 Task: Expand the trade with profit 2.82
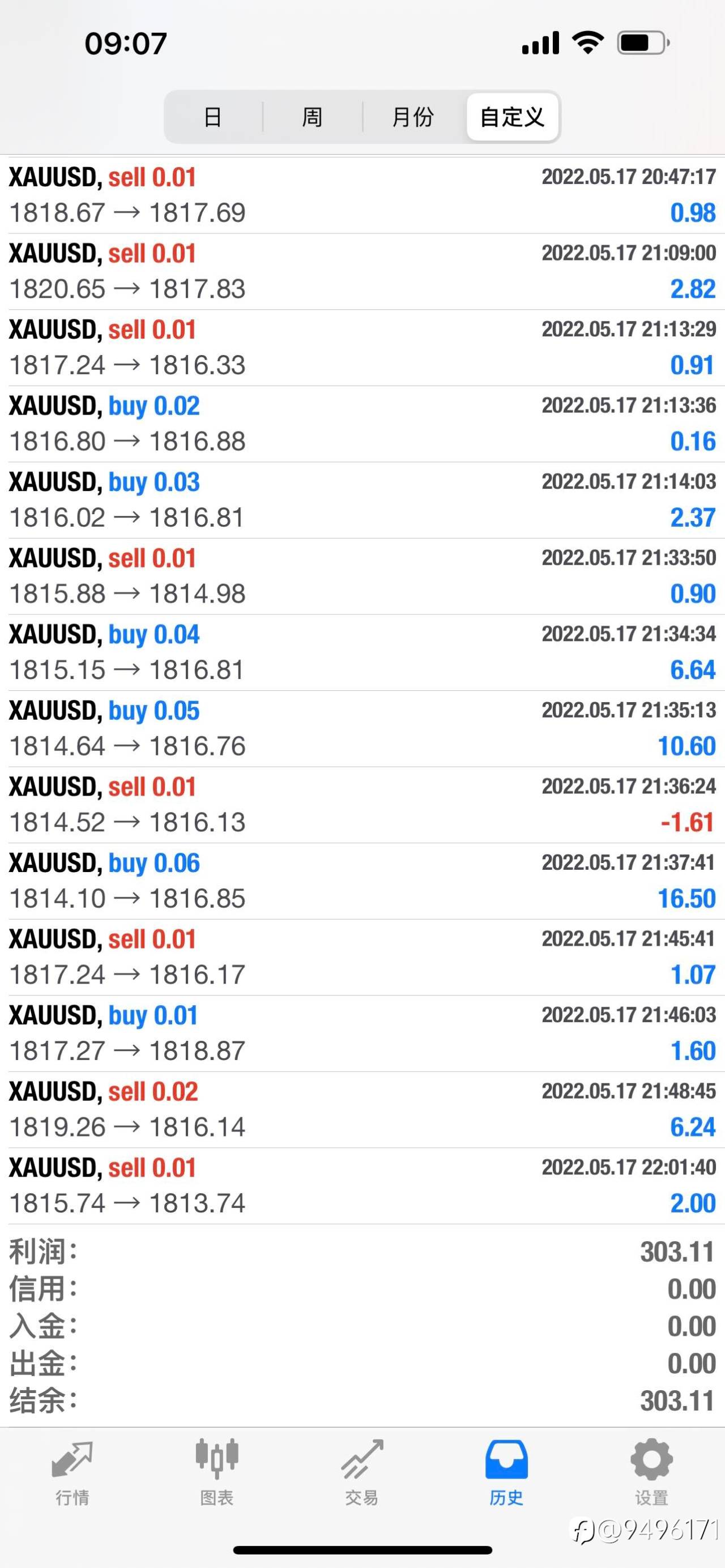pyautogui.click(x=362, y=271)
